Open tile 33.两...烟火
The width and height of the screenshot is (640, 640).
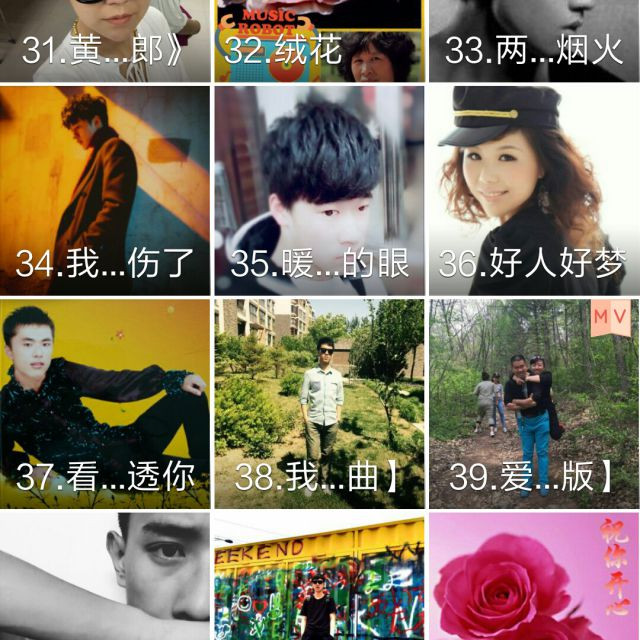[534, 40]
